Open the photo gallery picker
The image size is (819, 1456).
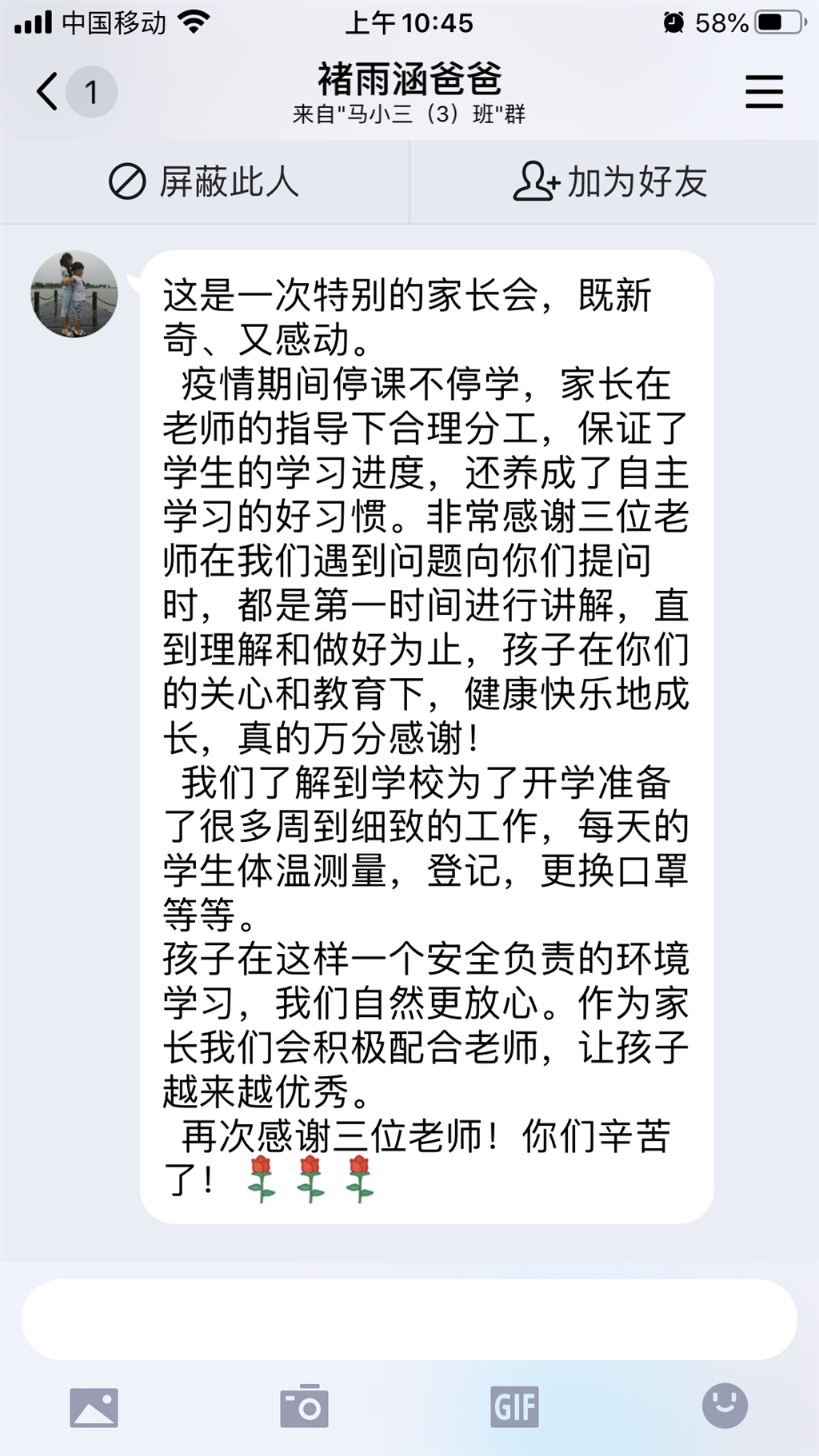click(x=94, y=1407)
